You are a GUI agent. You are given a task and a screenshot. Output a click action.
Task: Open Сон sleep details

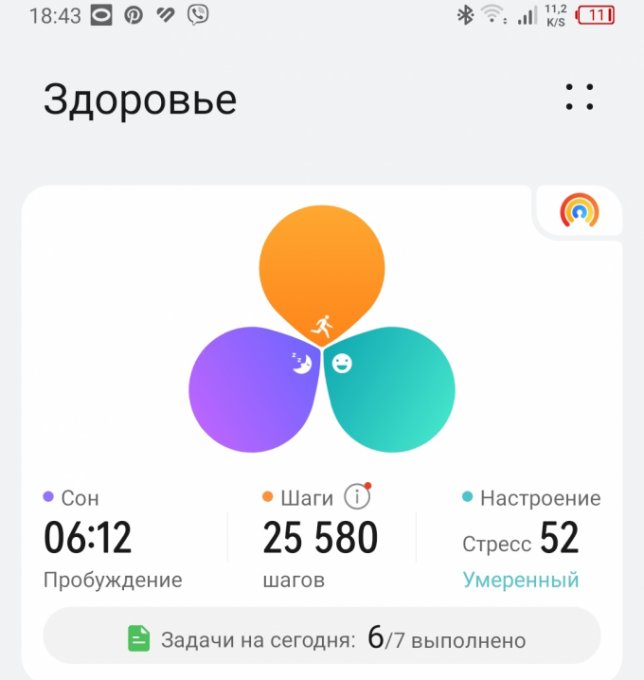tap(110, 538)
